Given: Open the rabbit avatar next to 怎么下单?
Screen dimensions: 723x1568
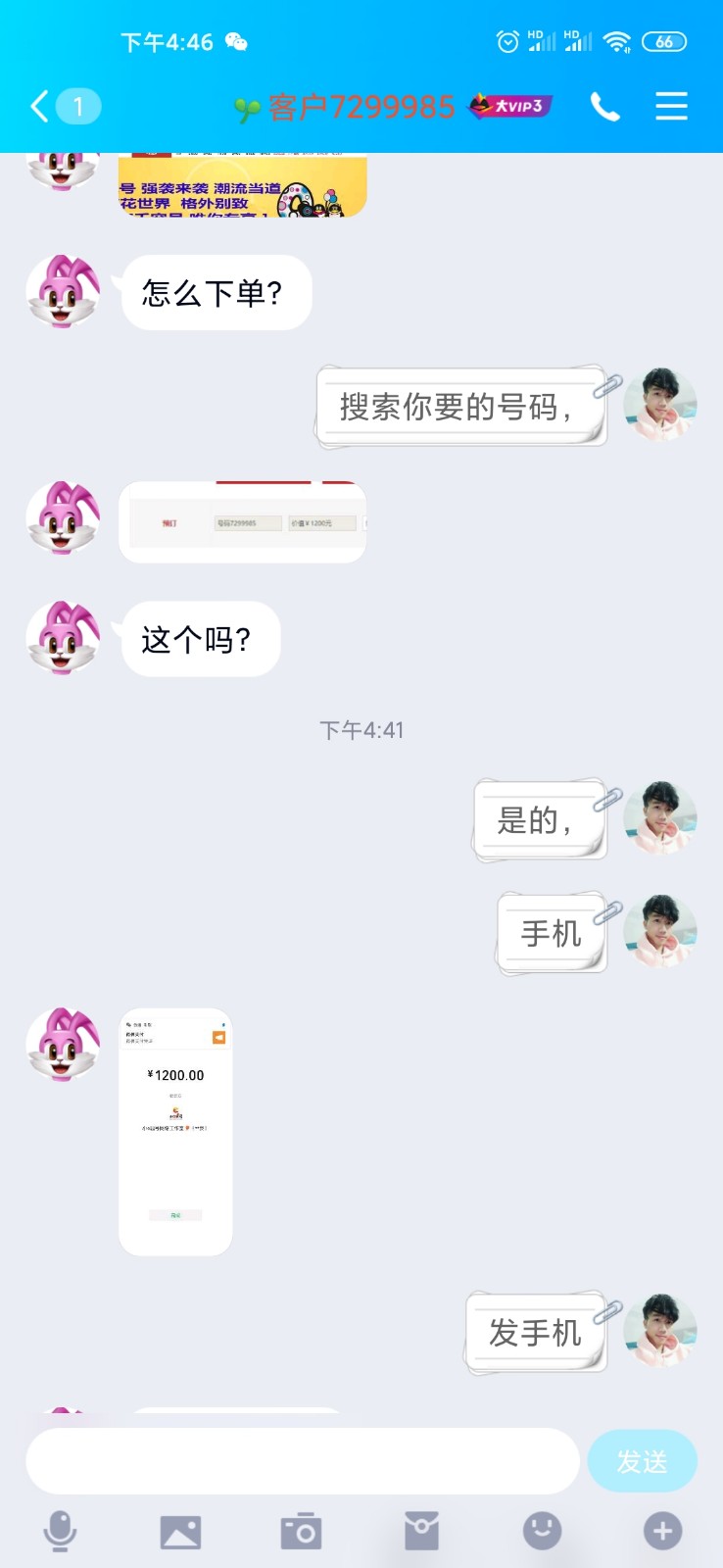Looking at the screenshot, I should pyautogui.click(x=63, y=292).
